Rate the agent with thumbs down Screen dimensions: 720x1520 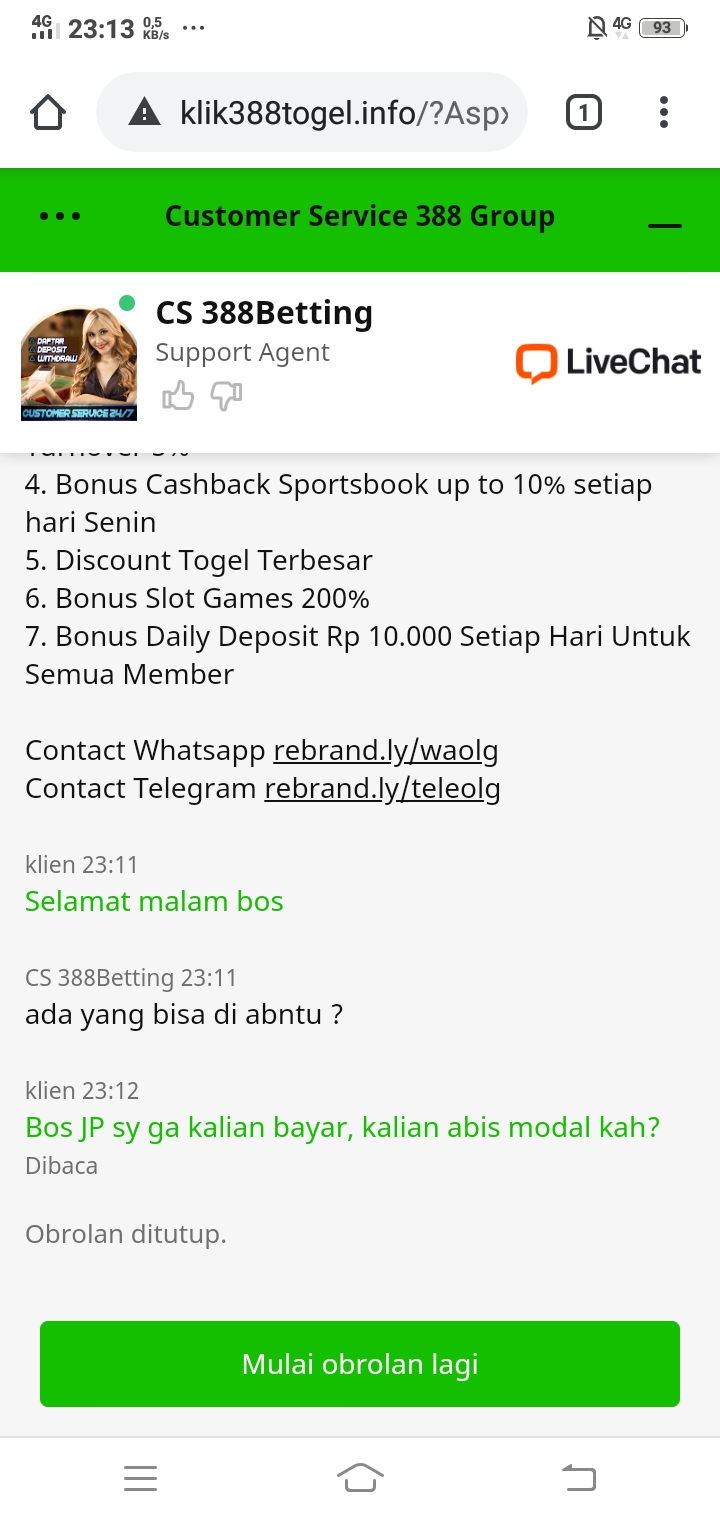click(x=227, y=397)
